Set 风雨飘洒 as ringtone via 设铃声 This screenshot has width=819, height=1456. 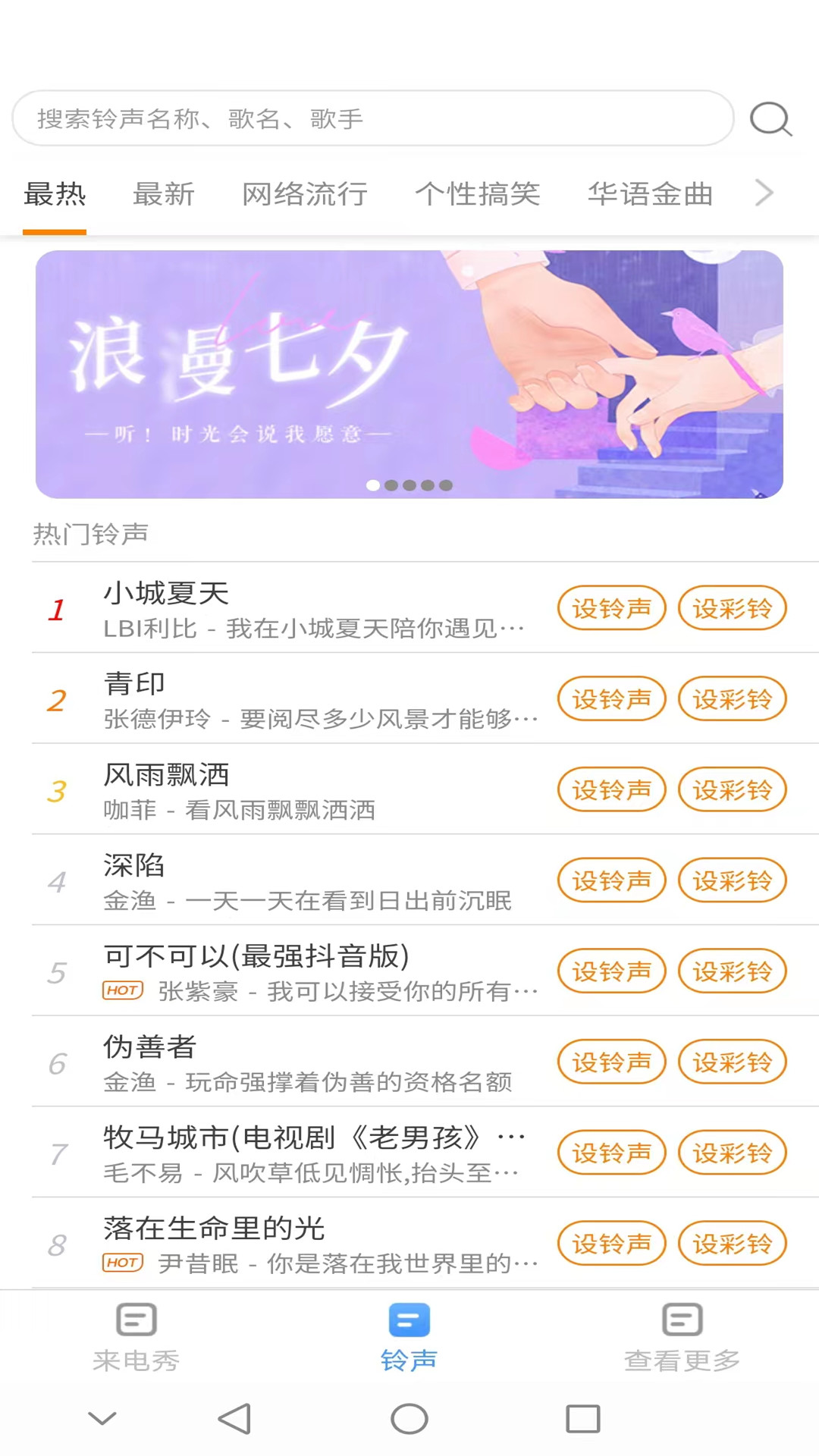612,789
